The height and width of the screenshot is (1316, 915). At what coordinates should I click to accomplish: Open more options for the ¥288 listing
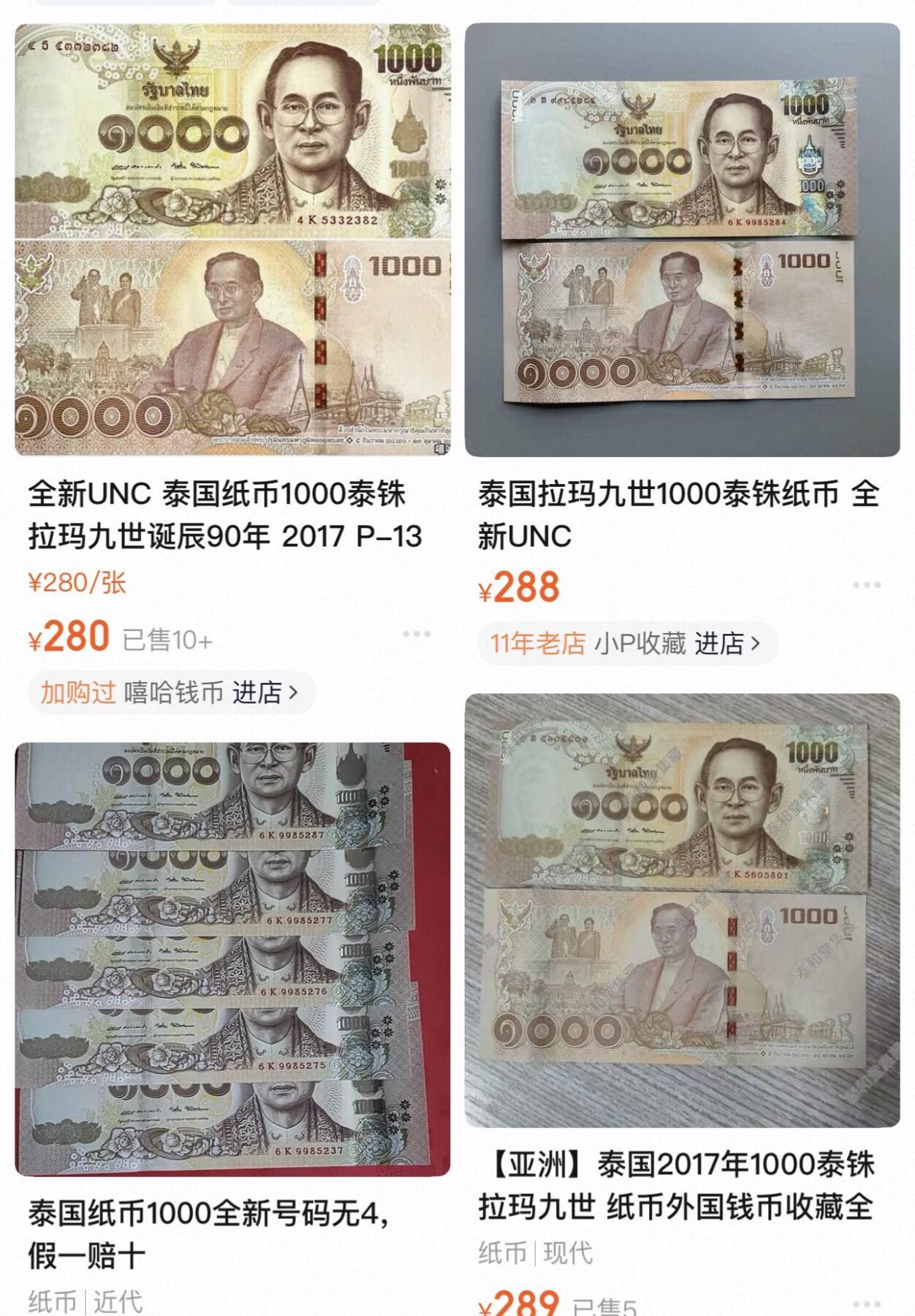click(x=867, y=583)
